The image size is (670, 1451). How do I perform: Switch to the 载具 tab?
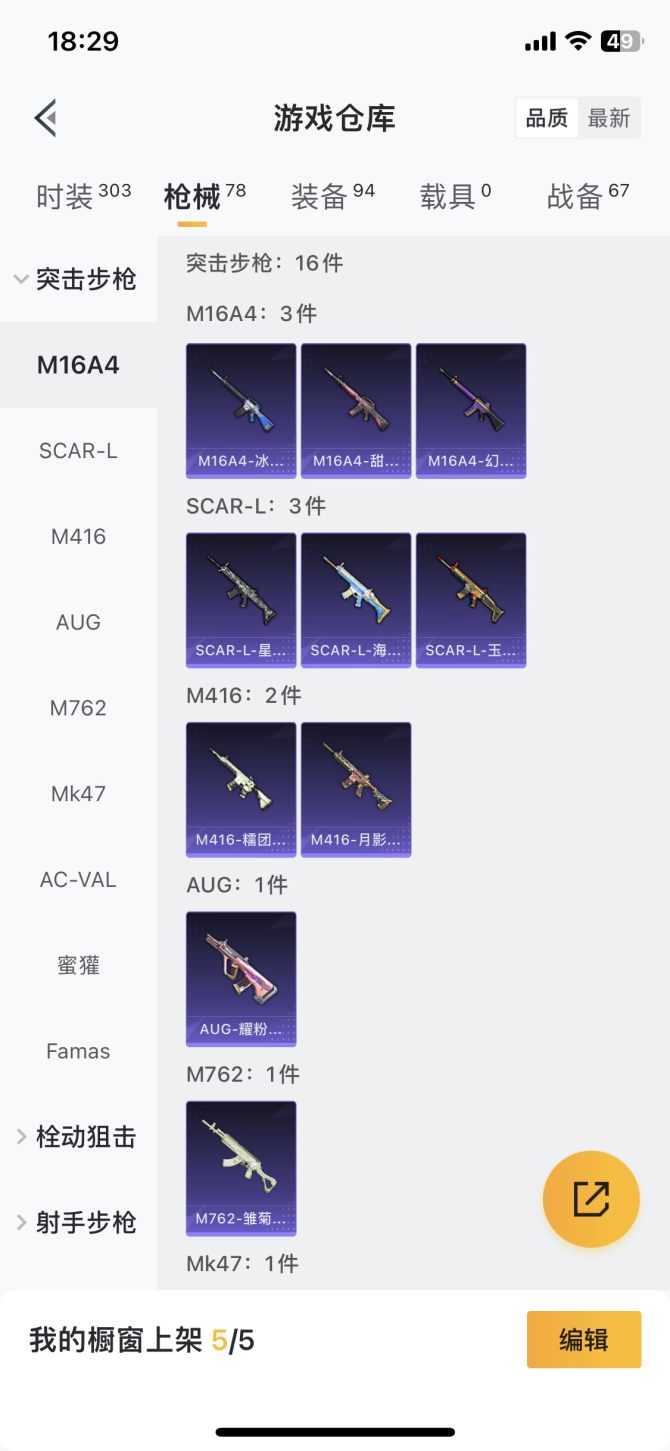[x=455, y=196]
